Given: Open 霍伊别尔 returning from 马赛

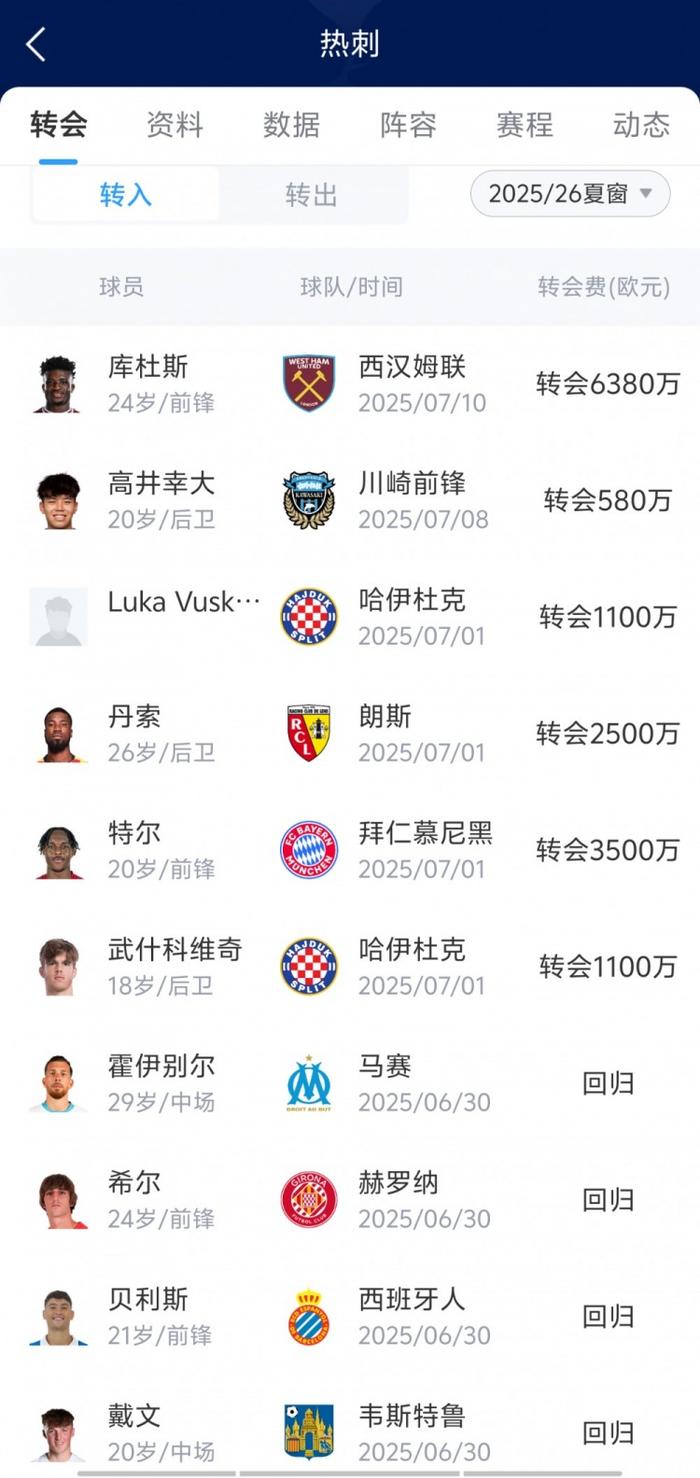Looking at the screenshot, I should [x=350, y=1083].
